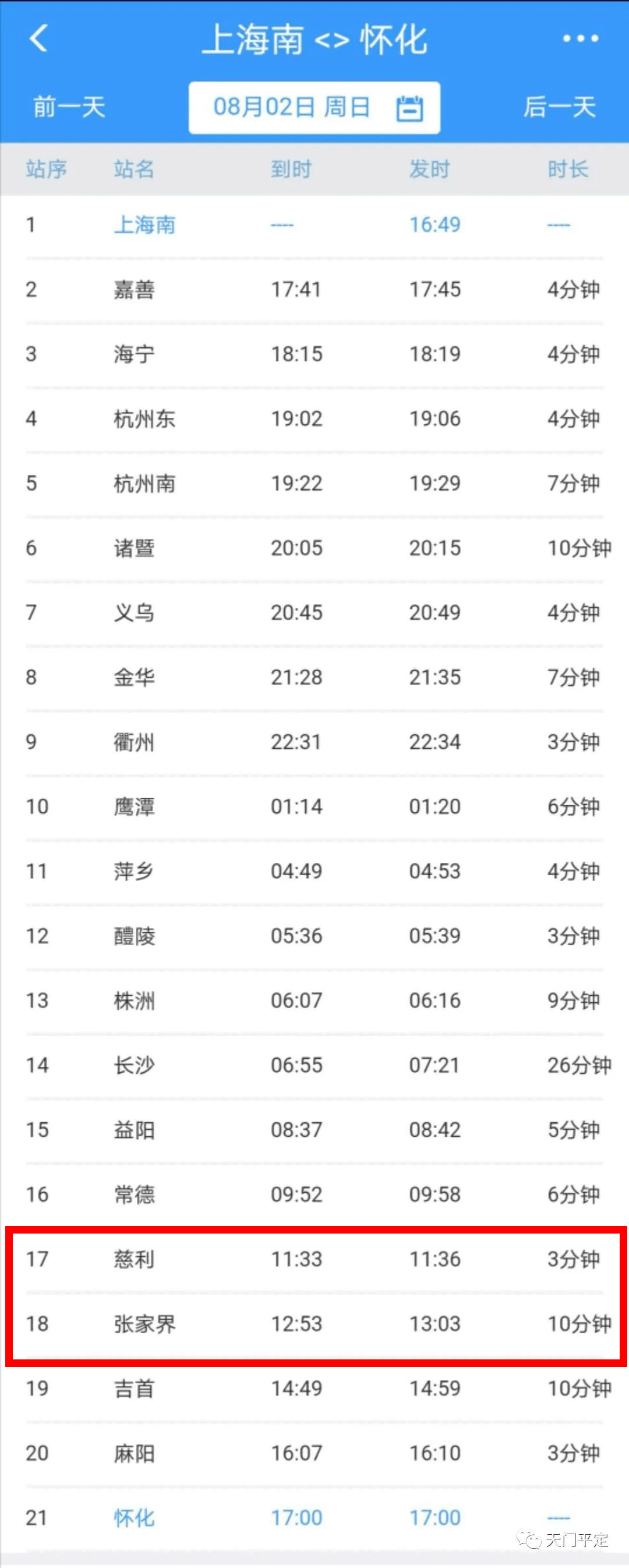Go to the next day (后一天)
Image resolution: width=629 pixels, height=1568 pixels.
click(x=559, y=107)
